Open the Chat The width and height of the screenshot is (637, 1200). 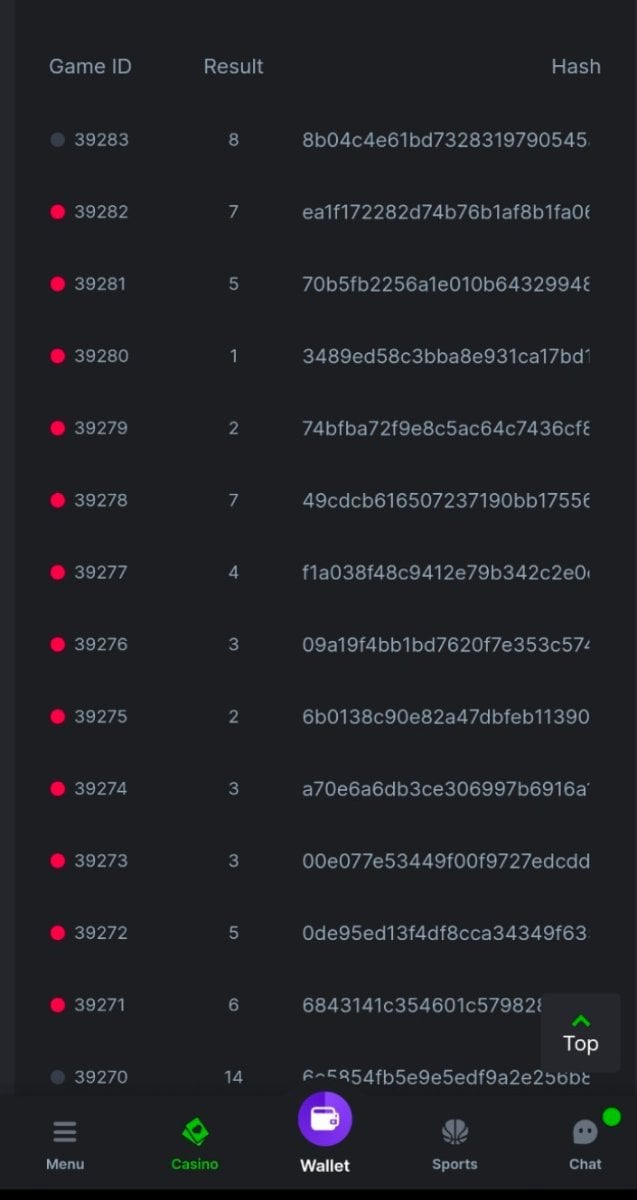coord(585,1143)
